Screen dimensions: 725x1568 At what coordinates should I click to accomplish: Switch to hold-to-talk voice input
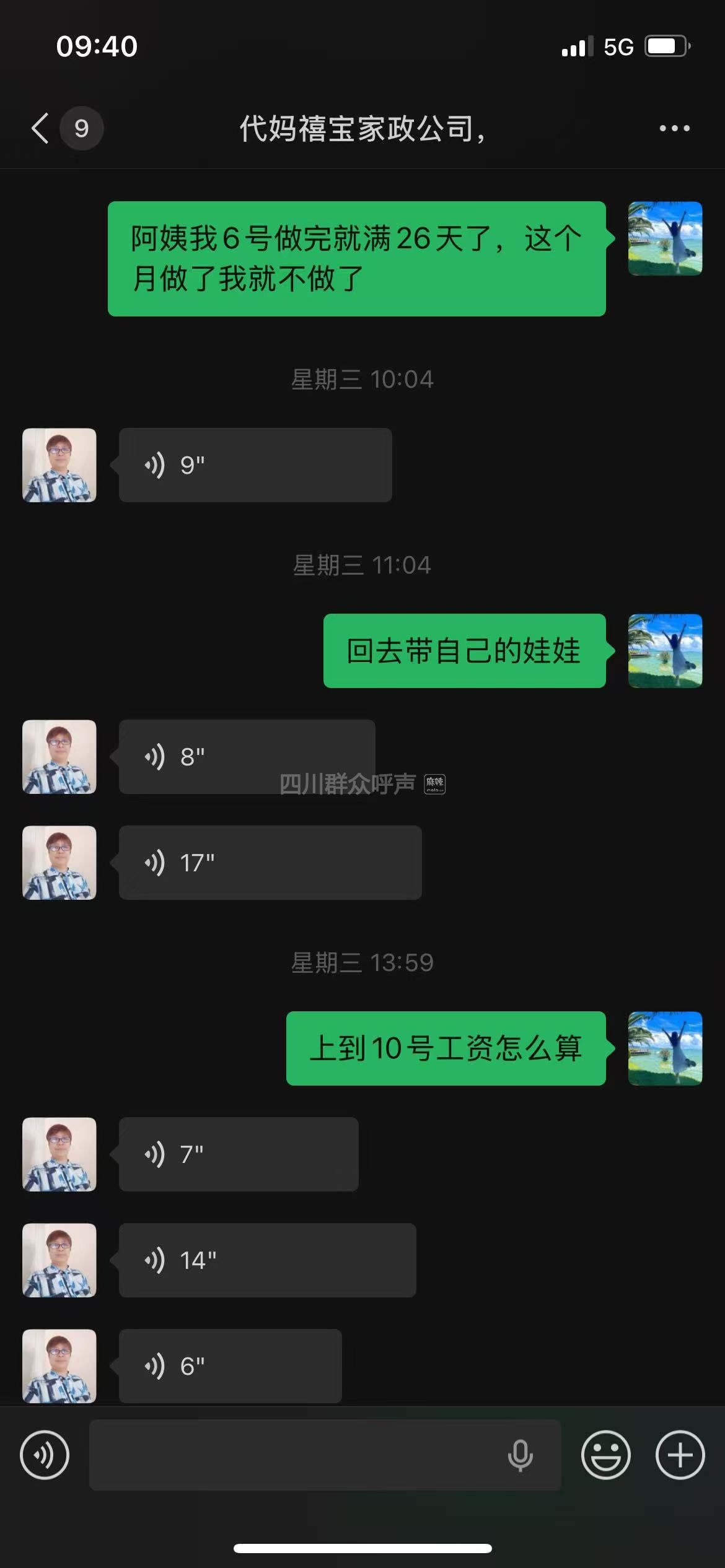(45, 1455)
